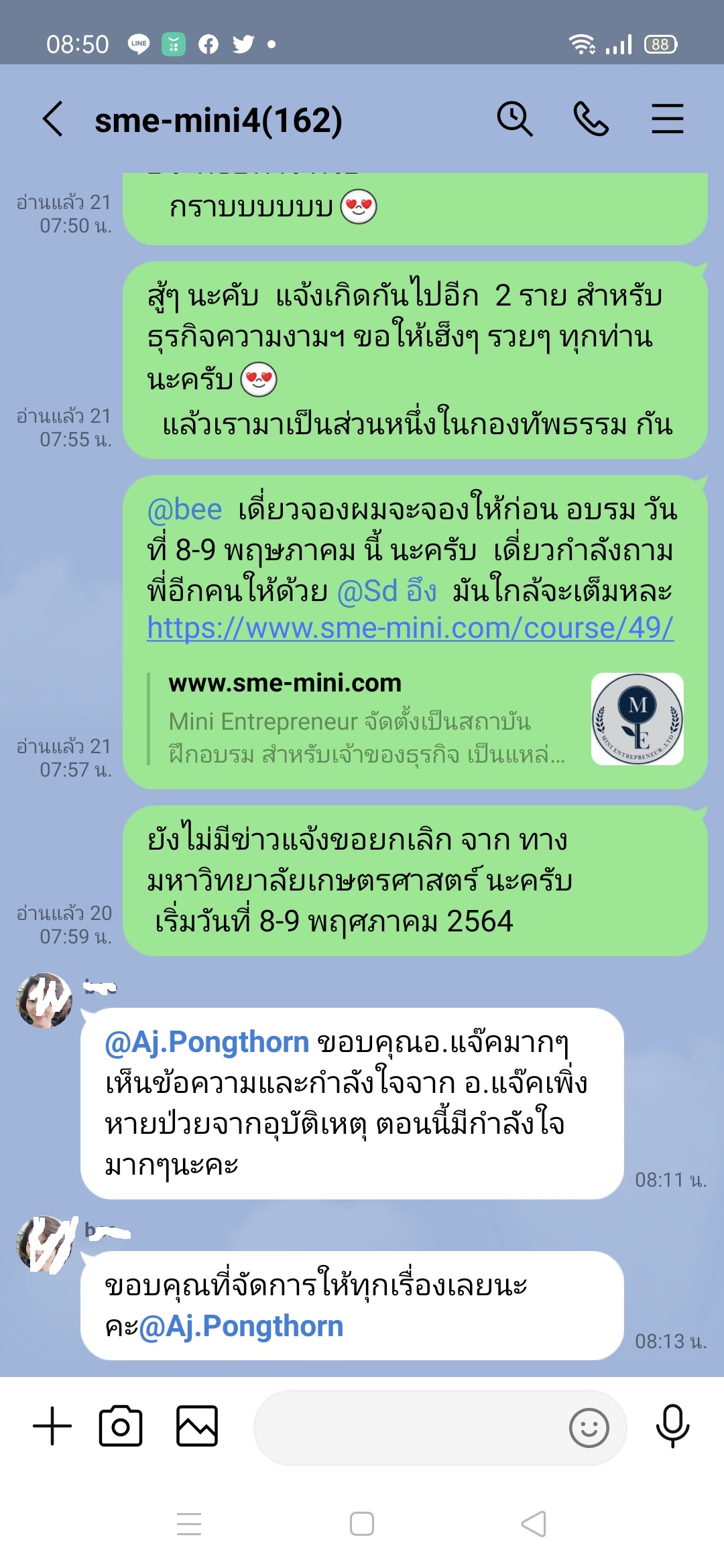The width and height of the screenshot is (724, 1568).
Task: Open the chat menu
Action: 667,120
